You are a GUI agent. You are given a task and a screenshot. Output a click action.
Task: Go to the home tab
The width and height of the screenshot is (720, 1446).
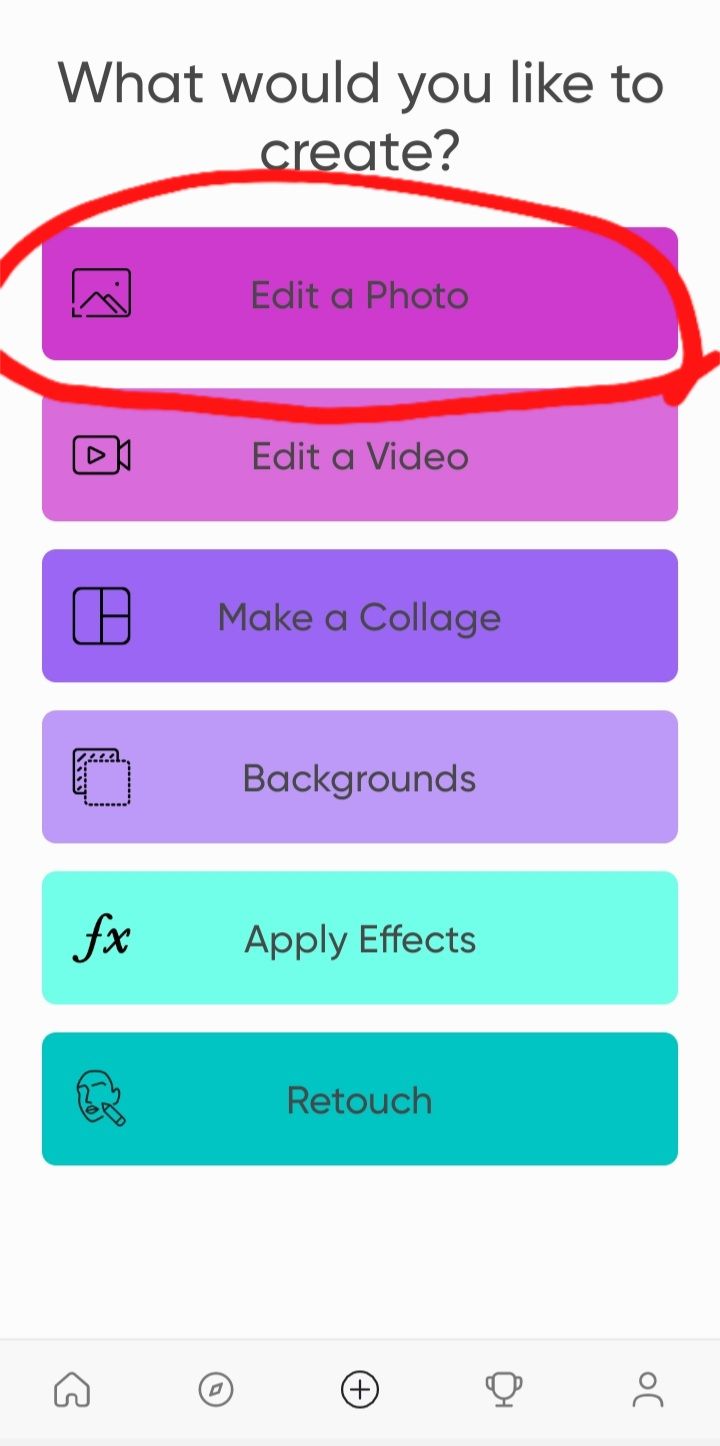[72, 1389]
